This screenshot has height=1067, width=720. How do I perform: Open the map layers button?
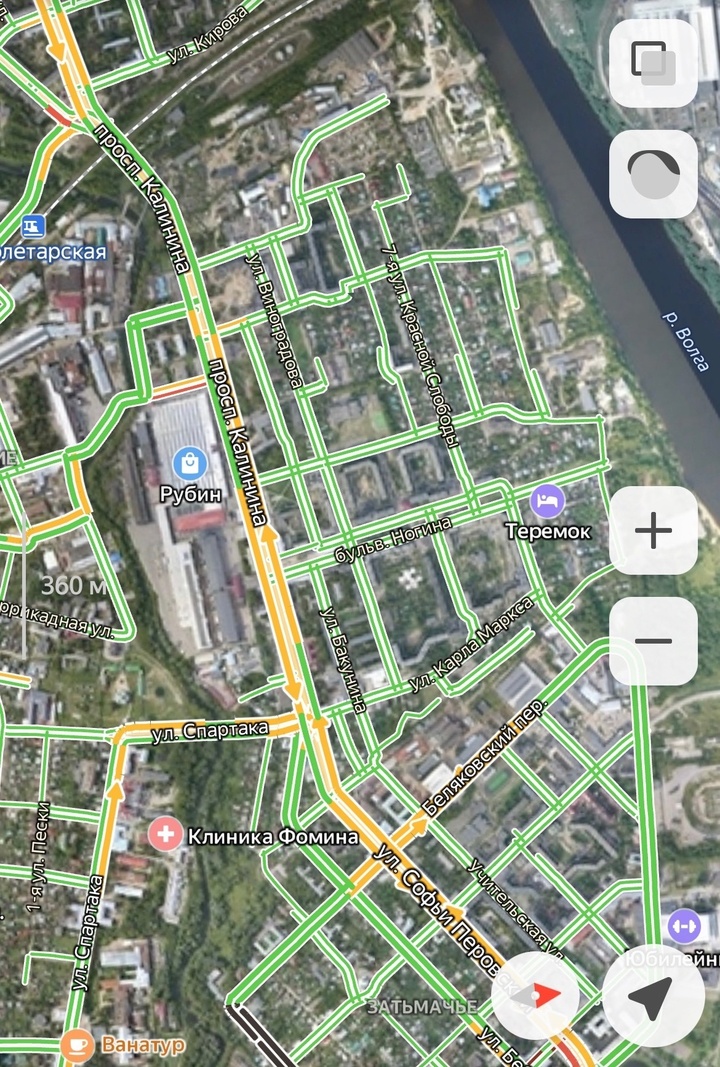653,63
